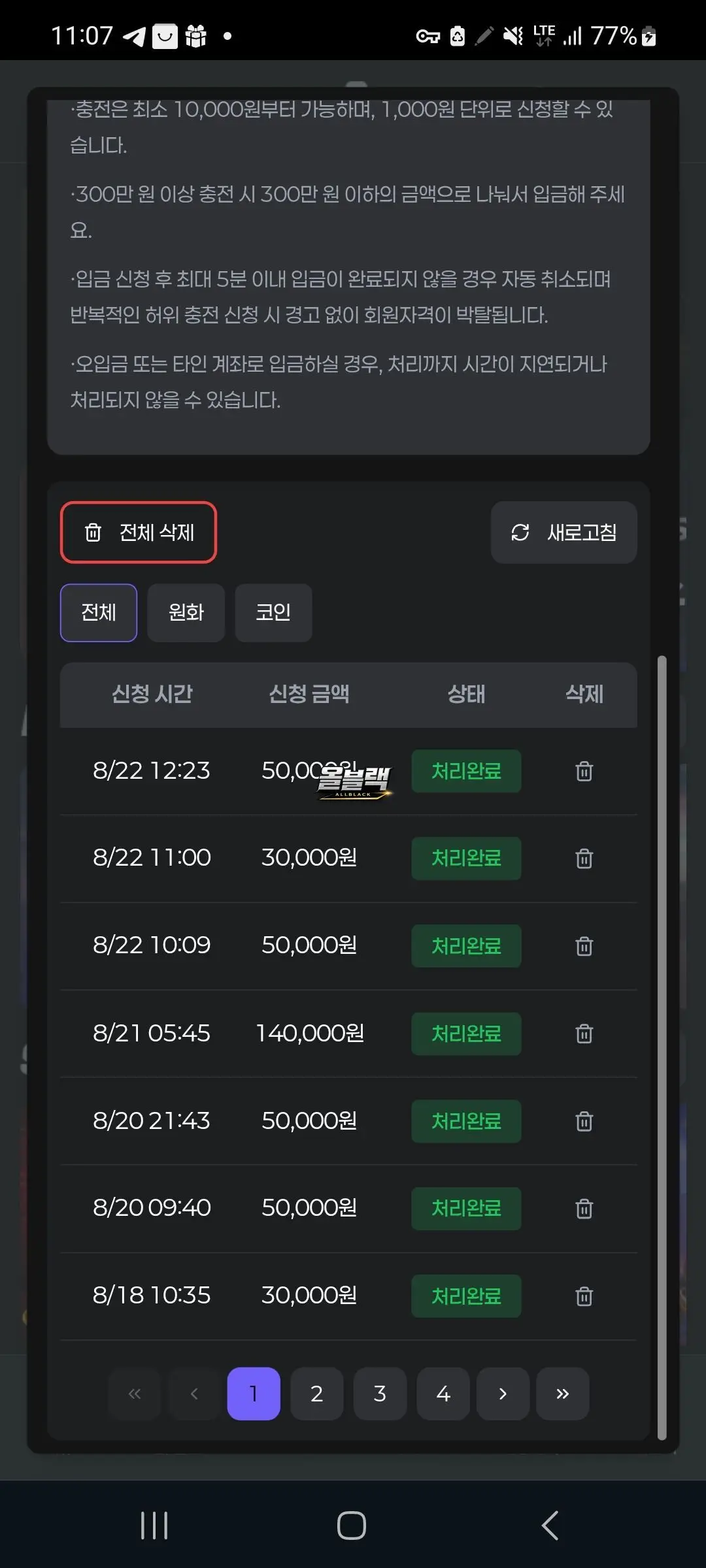
Task: Delete the 8/22 12:23 request
Action: click(x=584, y=771)
